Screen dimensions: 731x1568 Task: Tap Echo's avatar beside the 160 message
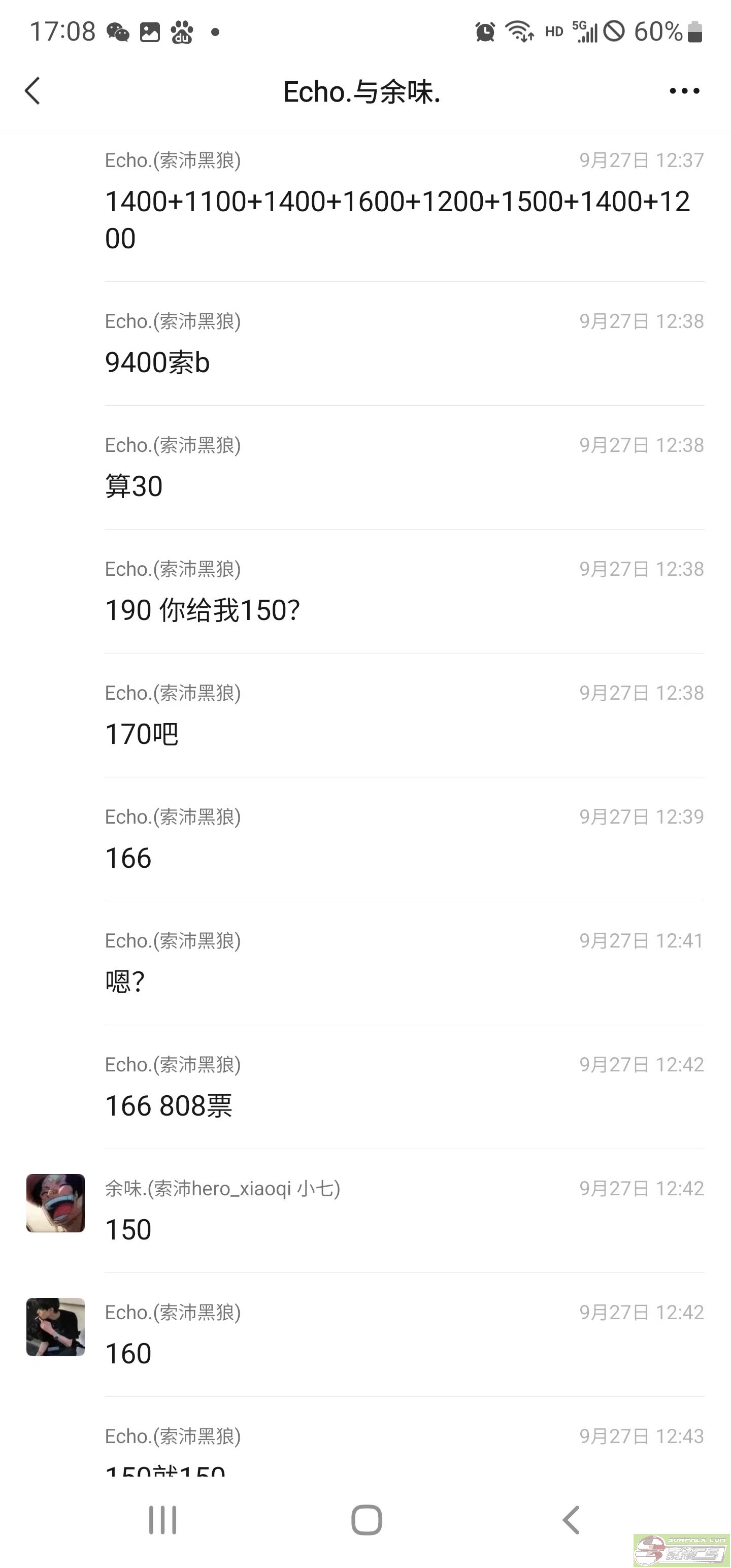click(x=55, y=1327)
